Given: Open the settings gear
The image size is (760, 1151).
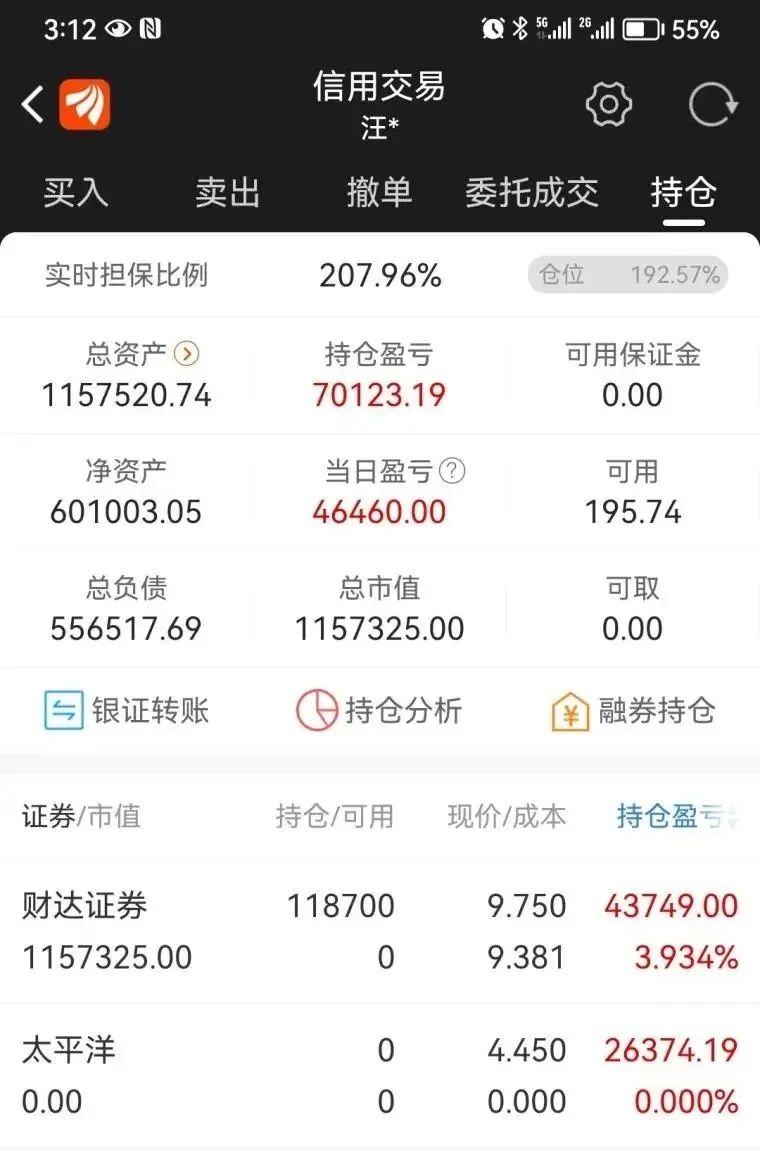Looking at the screenshot, I should (608, 104).
